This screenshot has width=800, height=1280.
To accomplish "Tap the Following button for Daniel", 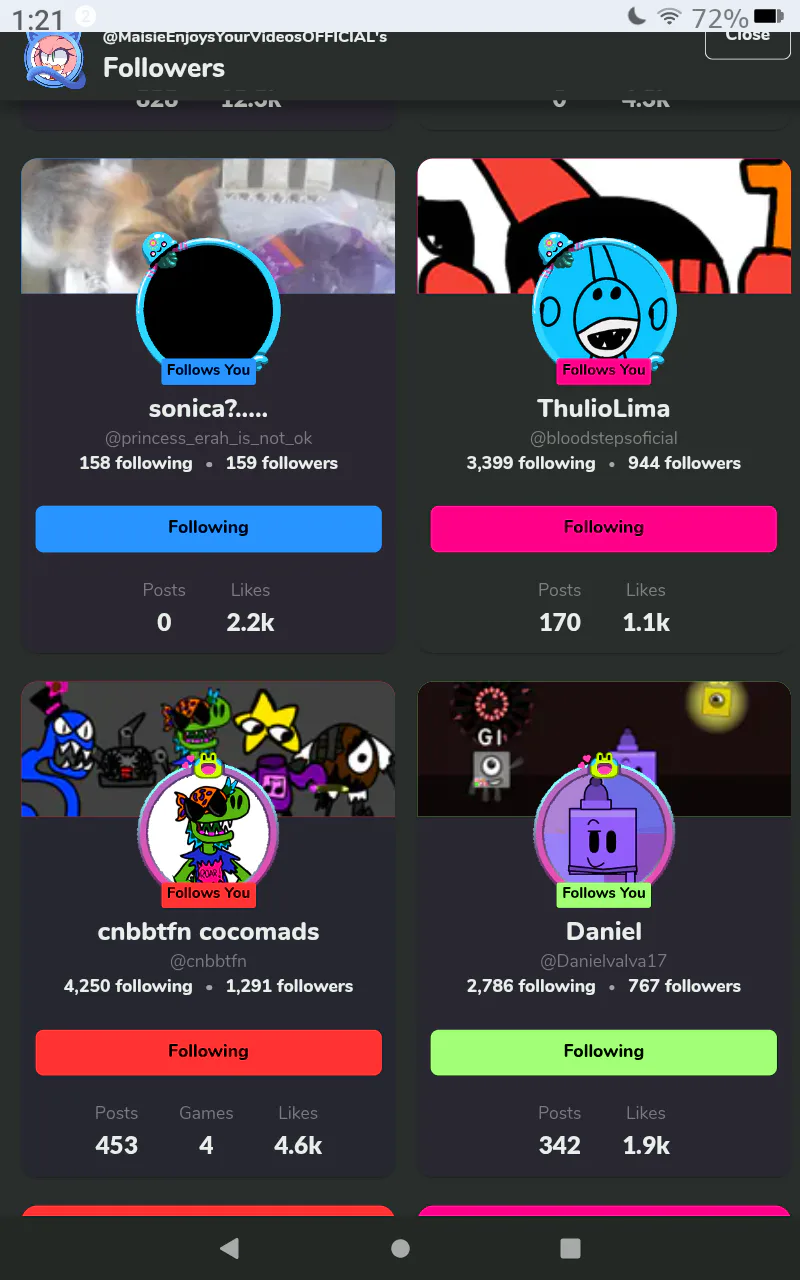I will point(604,1052).
